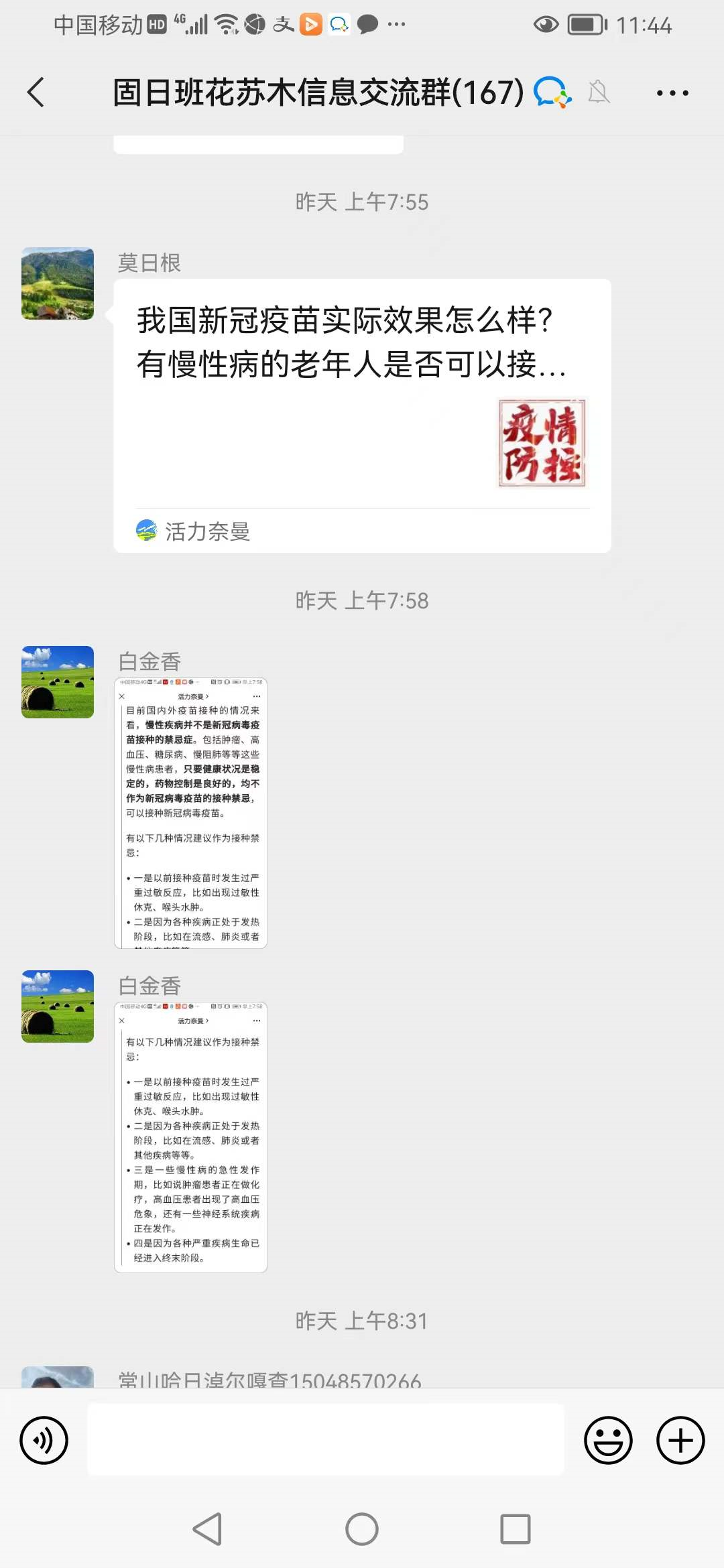Open 莫日根's profile avatar
724x1568 pixels.
(x=58, y=283)
